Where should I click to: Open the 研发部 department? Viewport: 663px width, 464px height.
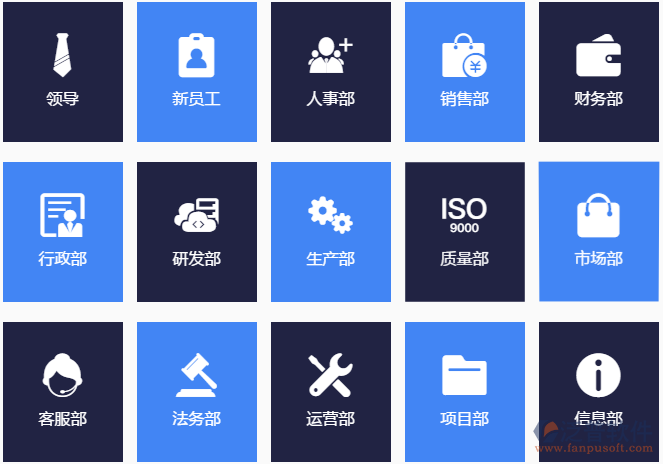click(196, 232)
